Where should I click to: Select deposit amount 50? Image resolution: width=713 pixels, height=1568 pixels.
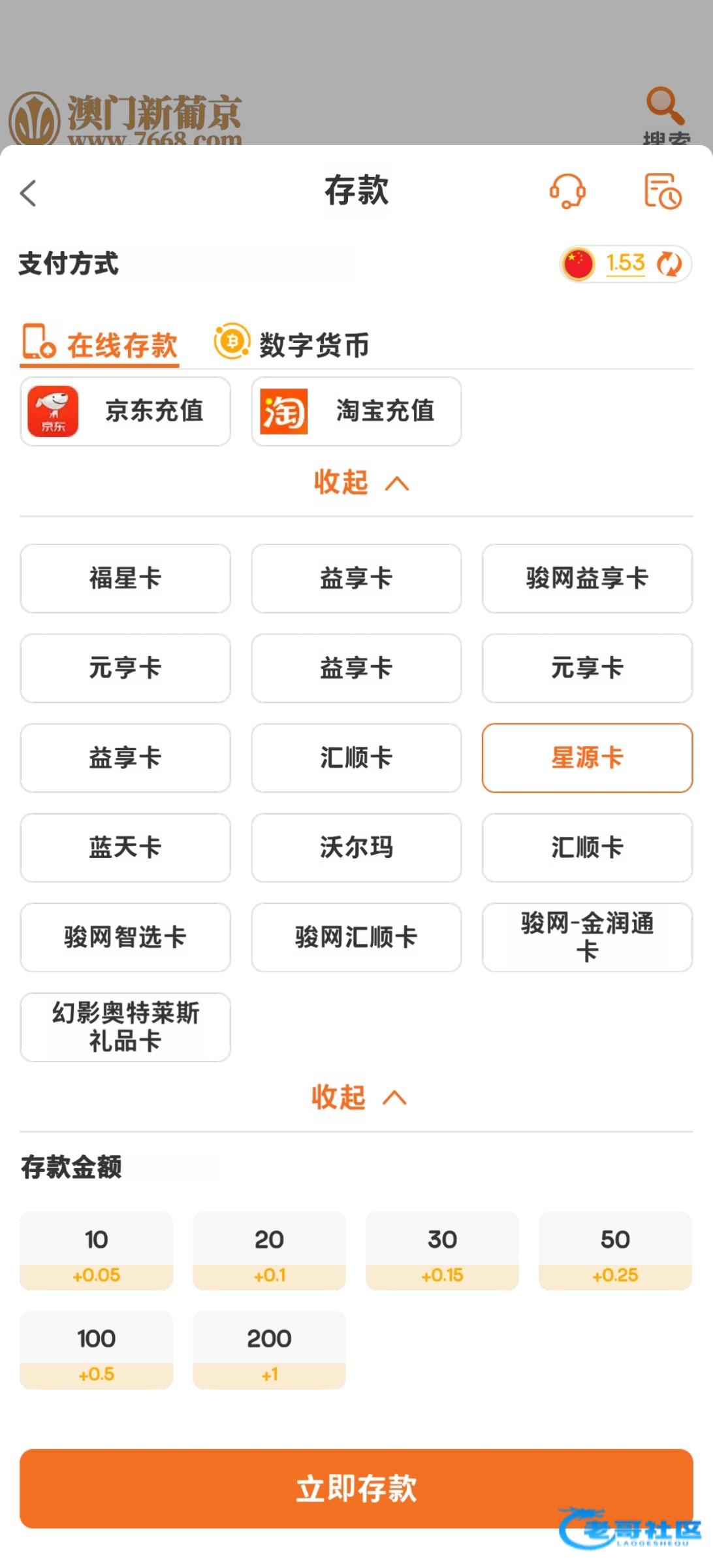[x=614, y=1250]
